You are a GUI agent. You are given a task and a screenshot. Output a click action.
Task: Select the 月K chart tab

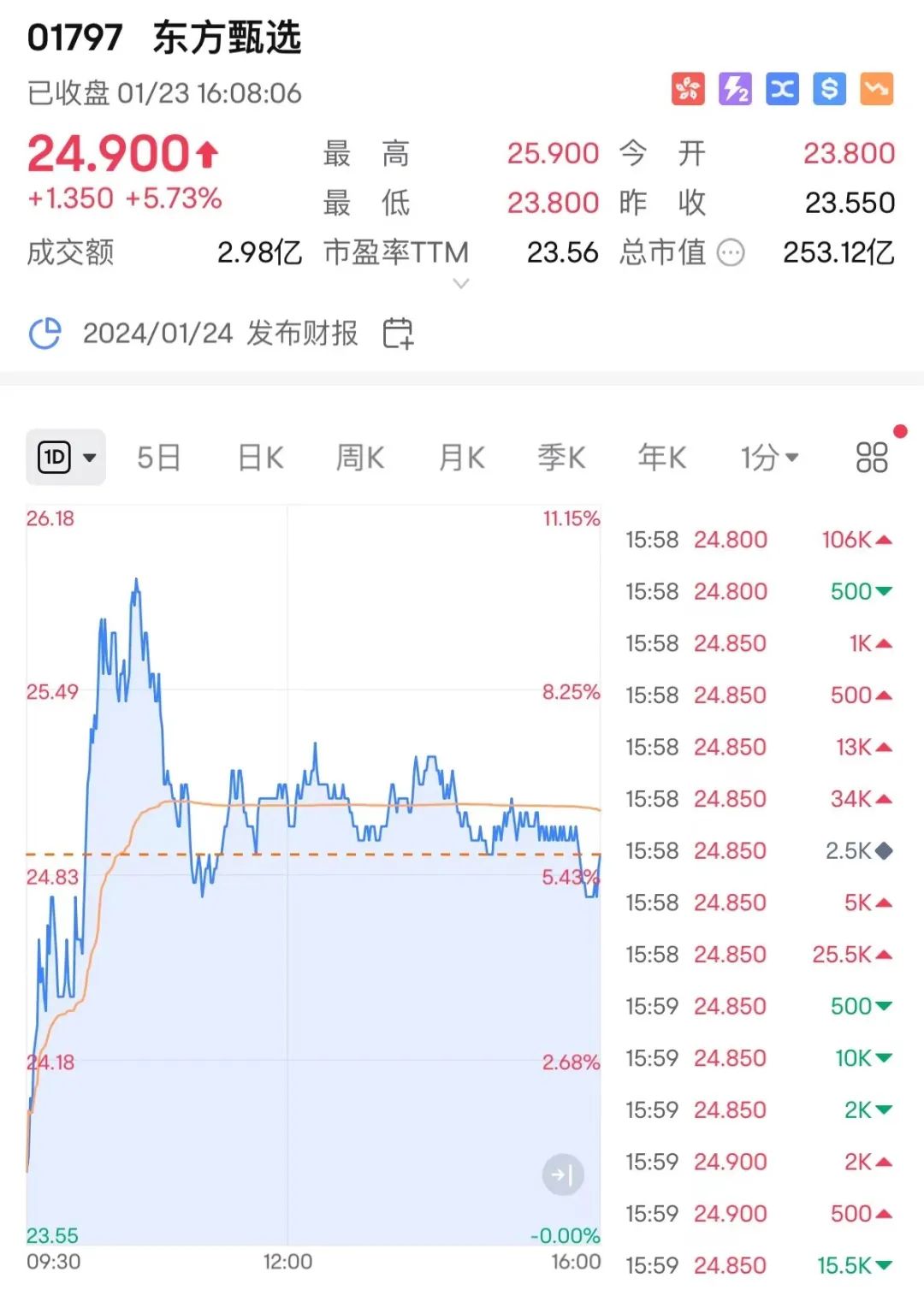point(461,458)
